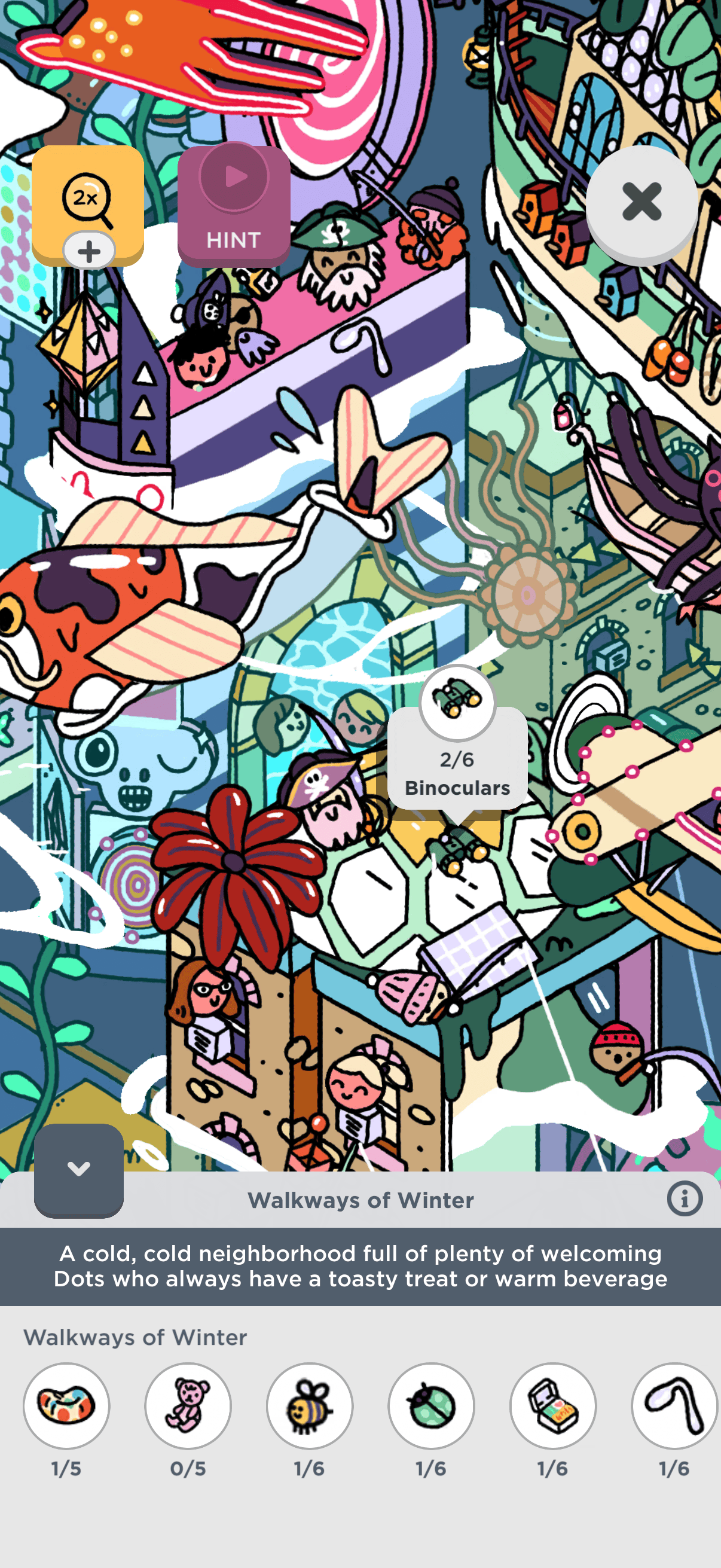
Task: Open the info icon for Walkways of Winter
Action: (x=685, y=1199)
